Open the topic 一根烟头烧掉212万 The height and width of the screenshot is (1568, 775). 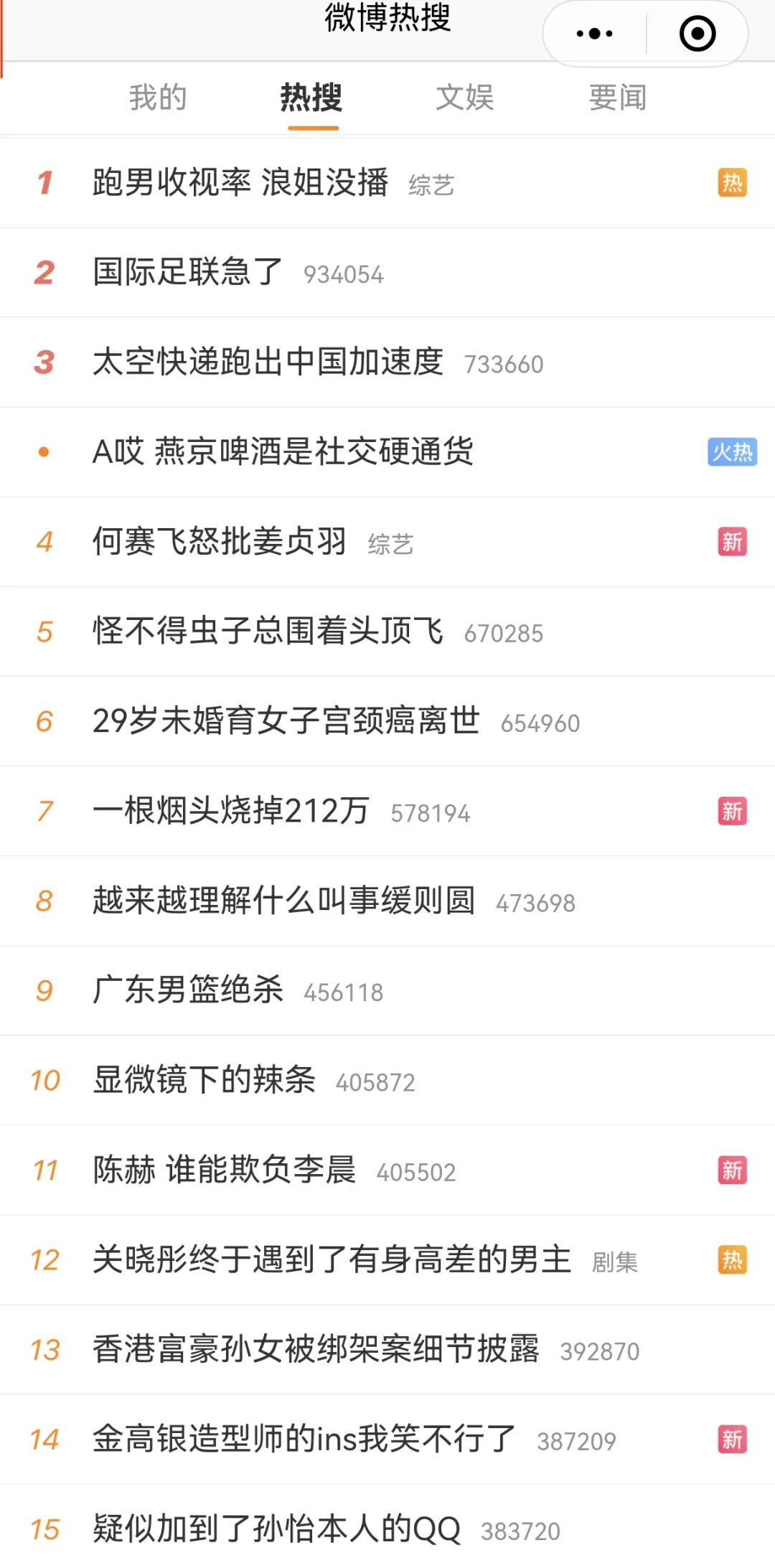(387, 811)
